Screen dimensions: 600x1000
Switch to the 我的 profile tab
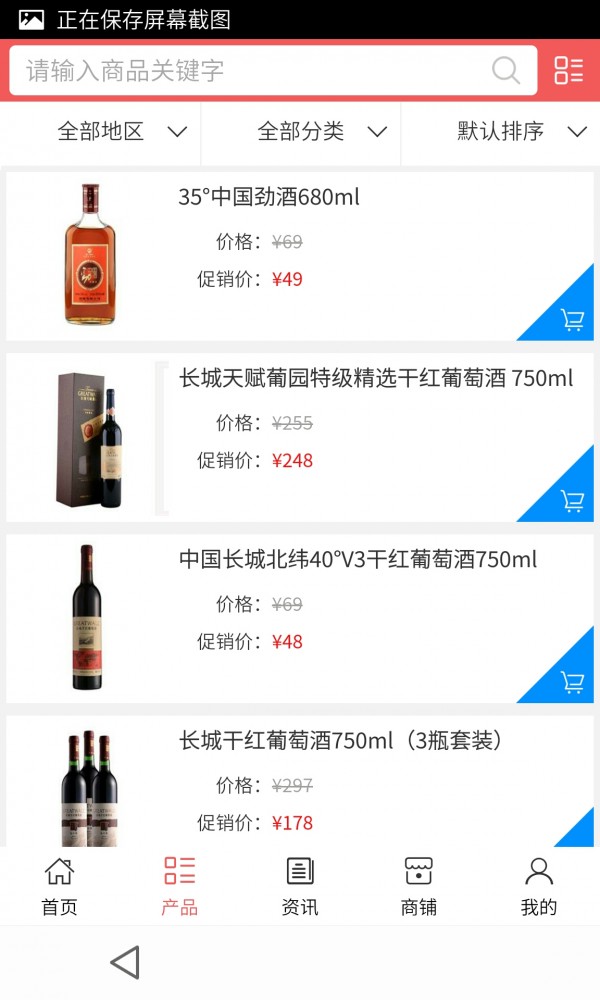tap(538, 886)
